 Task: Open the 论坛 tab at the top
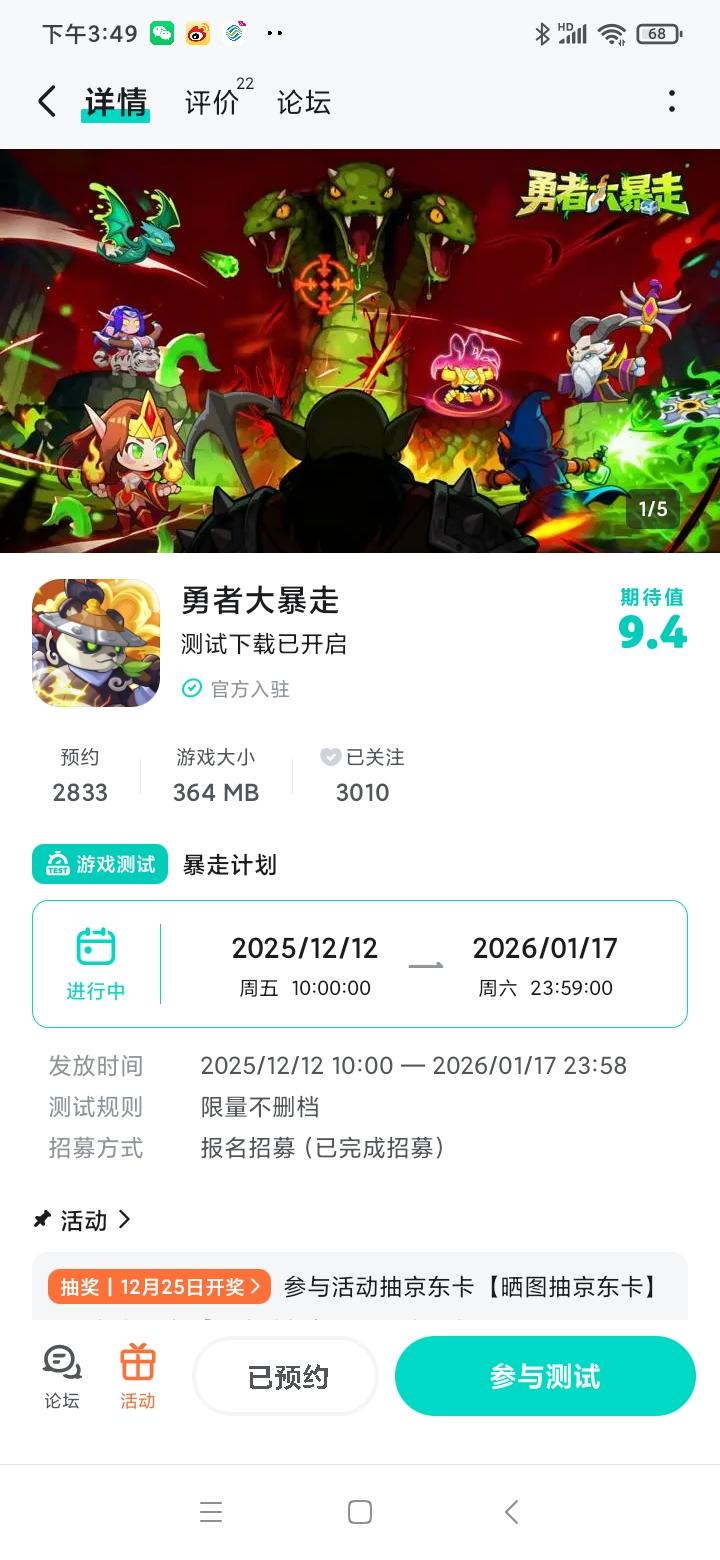click(301, 102)
